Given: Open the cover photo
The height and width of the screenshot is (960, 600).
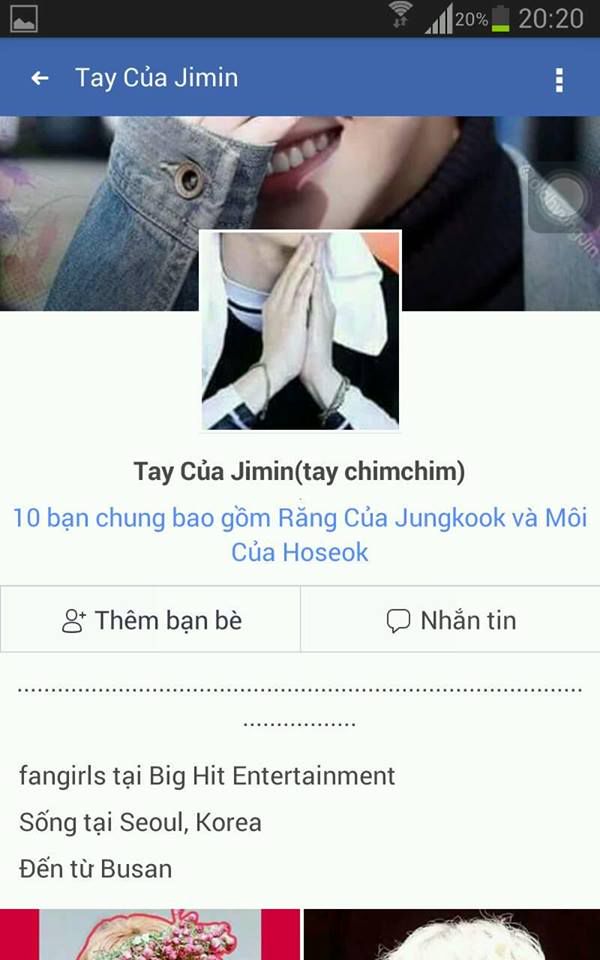Looking at the screenshot, I should [x=300, y=173].
